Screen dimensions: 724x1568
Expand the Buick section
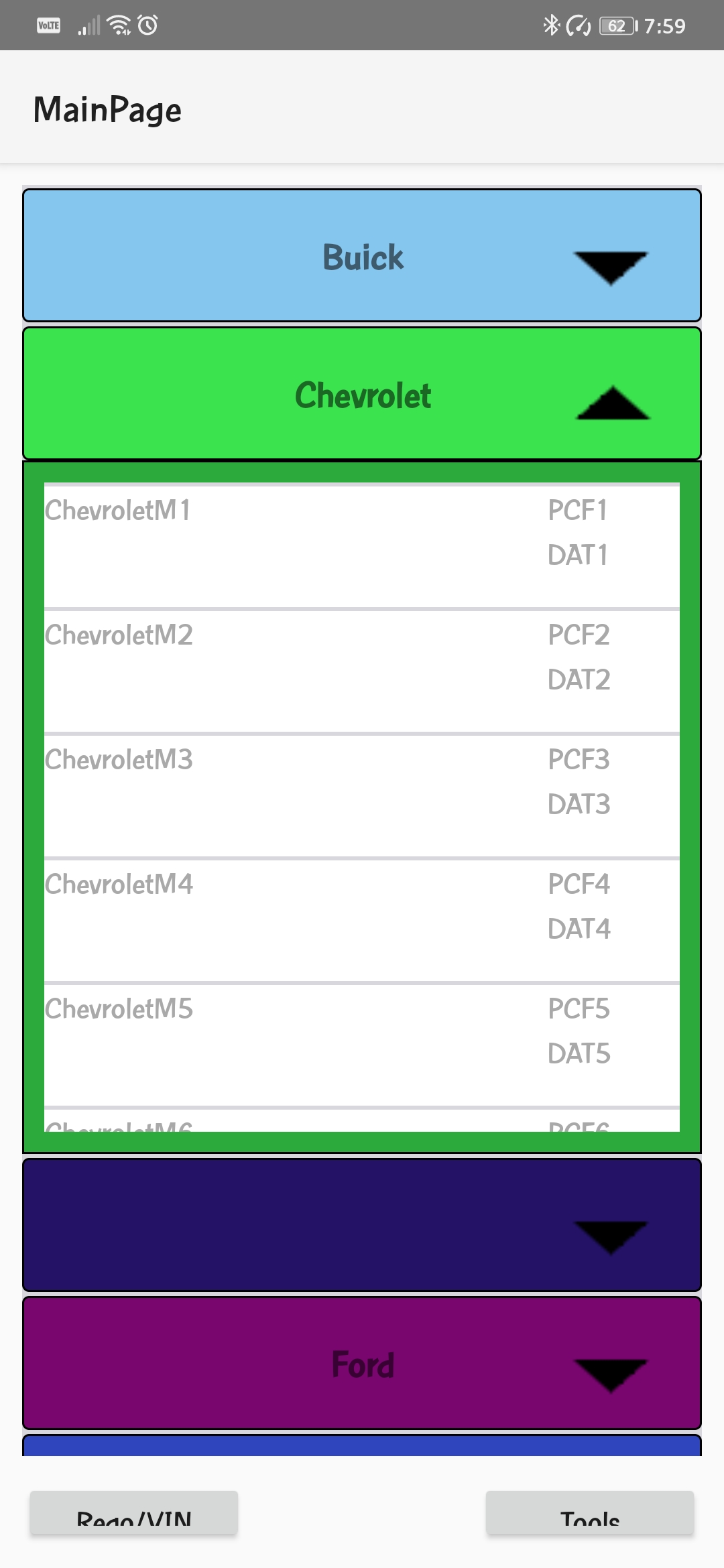tap(362, 255)
